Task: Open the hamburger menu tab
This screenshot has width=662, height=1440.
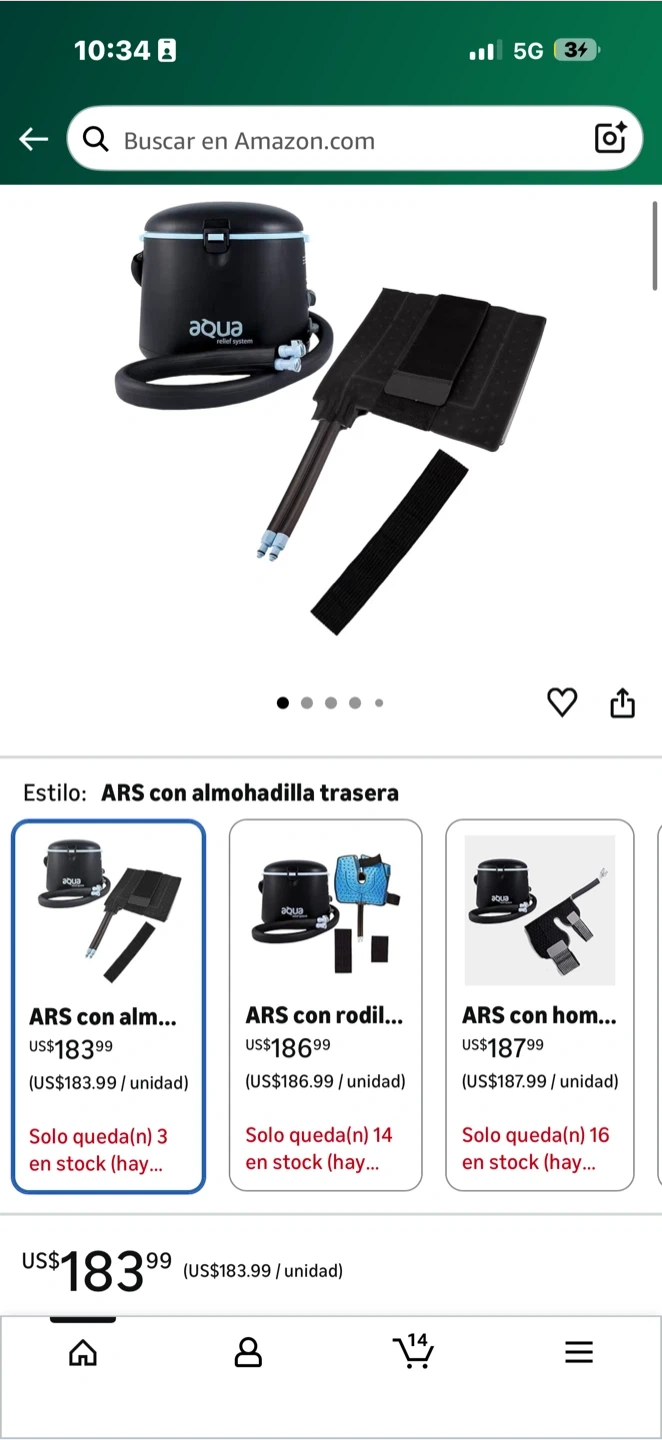Action: (579, 1353)
